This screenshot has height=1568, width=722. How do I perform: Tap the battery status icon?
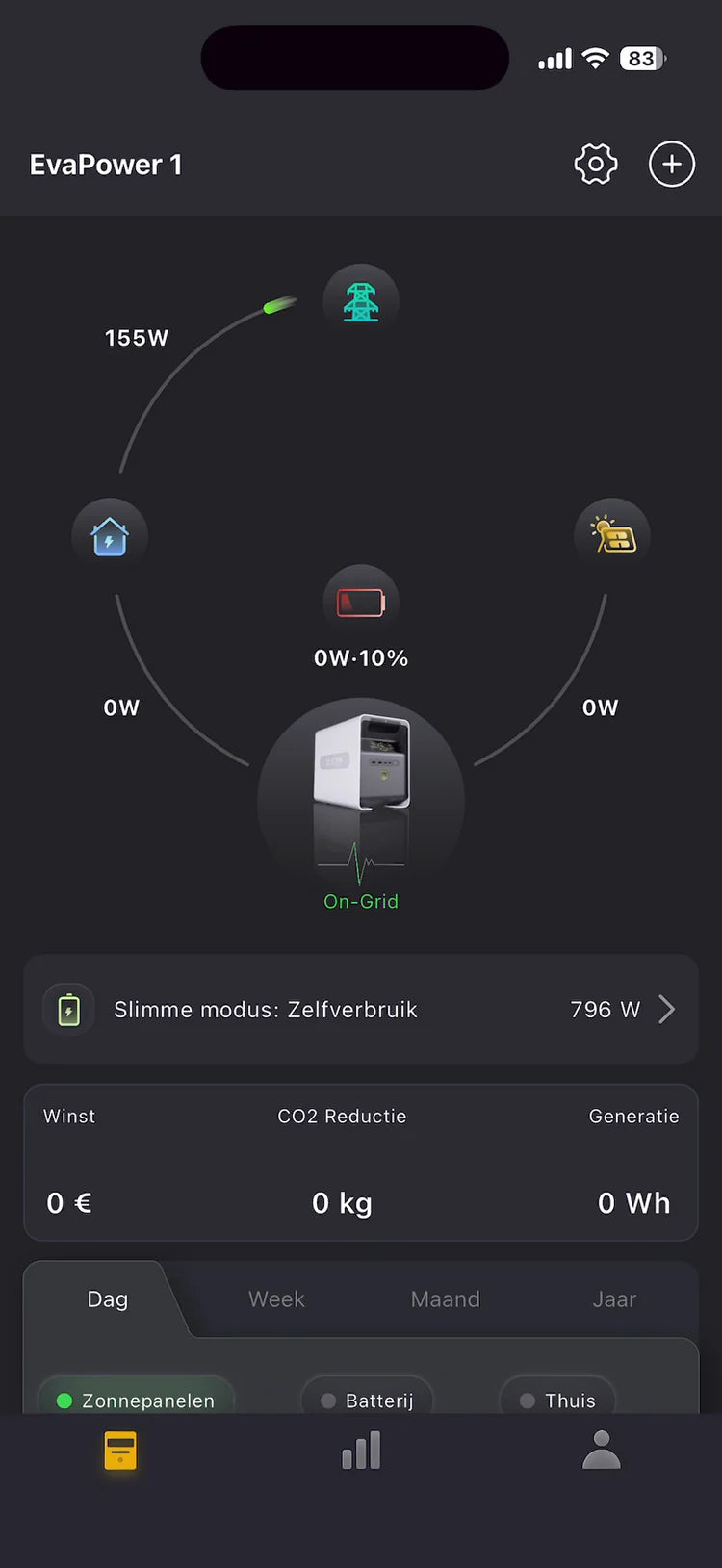pos(361,603)
